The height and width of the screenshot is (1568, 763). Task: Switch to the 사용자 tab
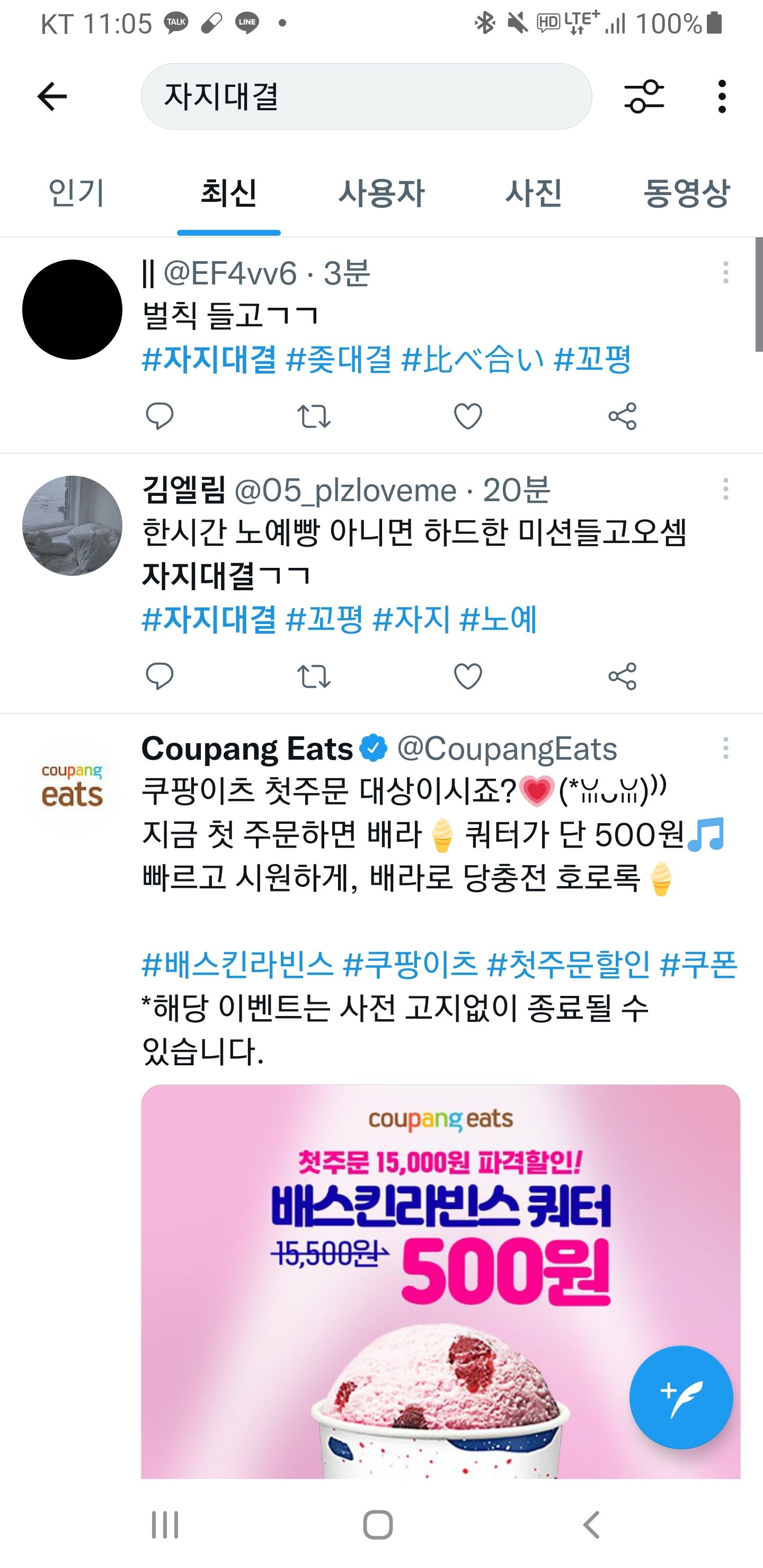click(x=381, y=193)
